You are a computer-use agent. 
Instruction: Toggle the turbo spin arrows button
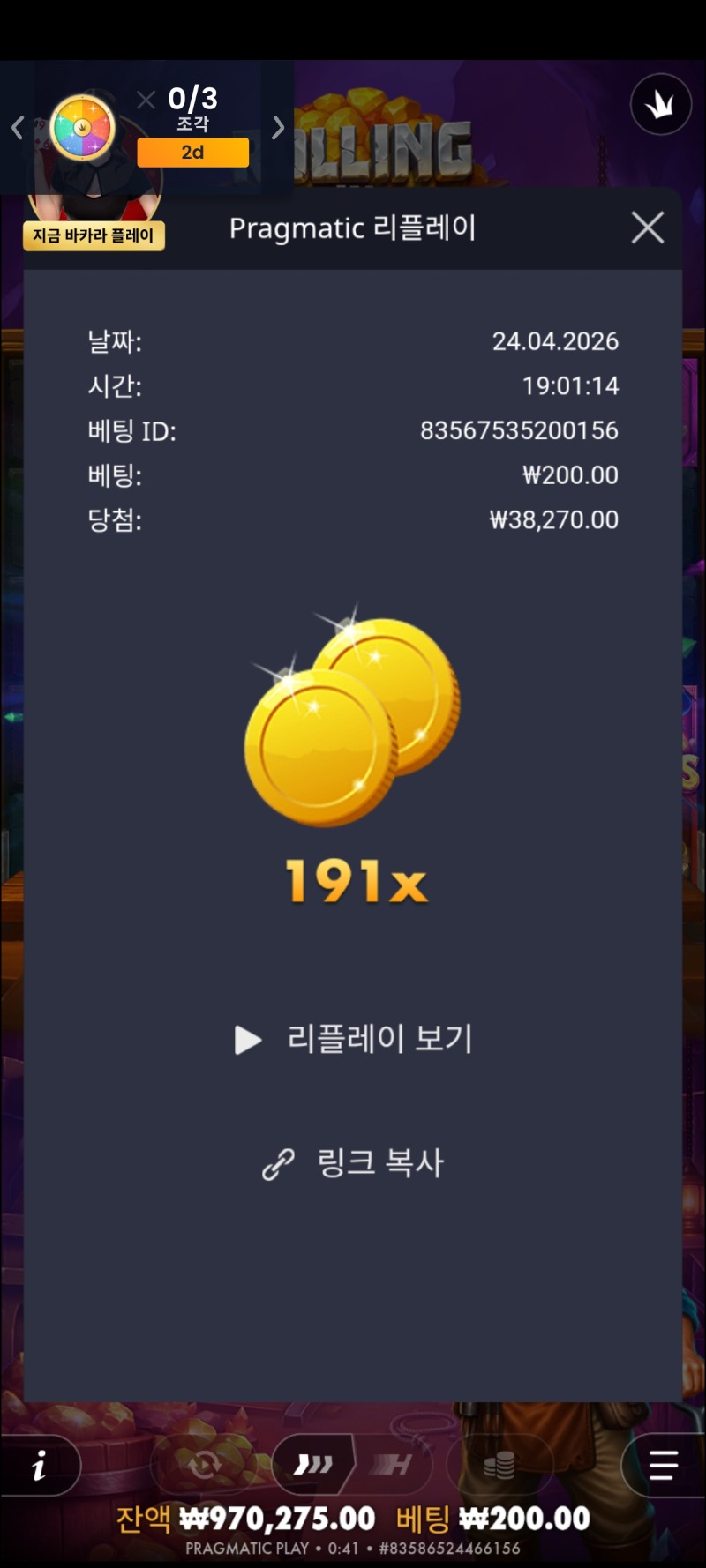(313, 1465)
